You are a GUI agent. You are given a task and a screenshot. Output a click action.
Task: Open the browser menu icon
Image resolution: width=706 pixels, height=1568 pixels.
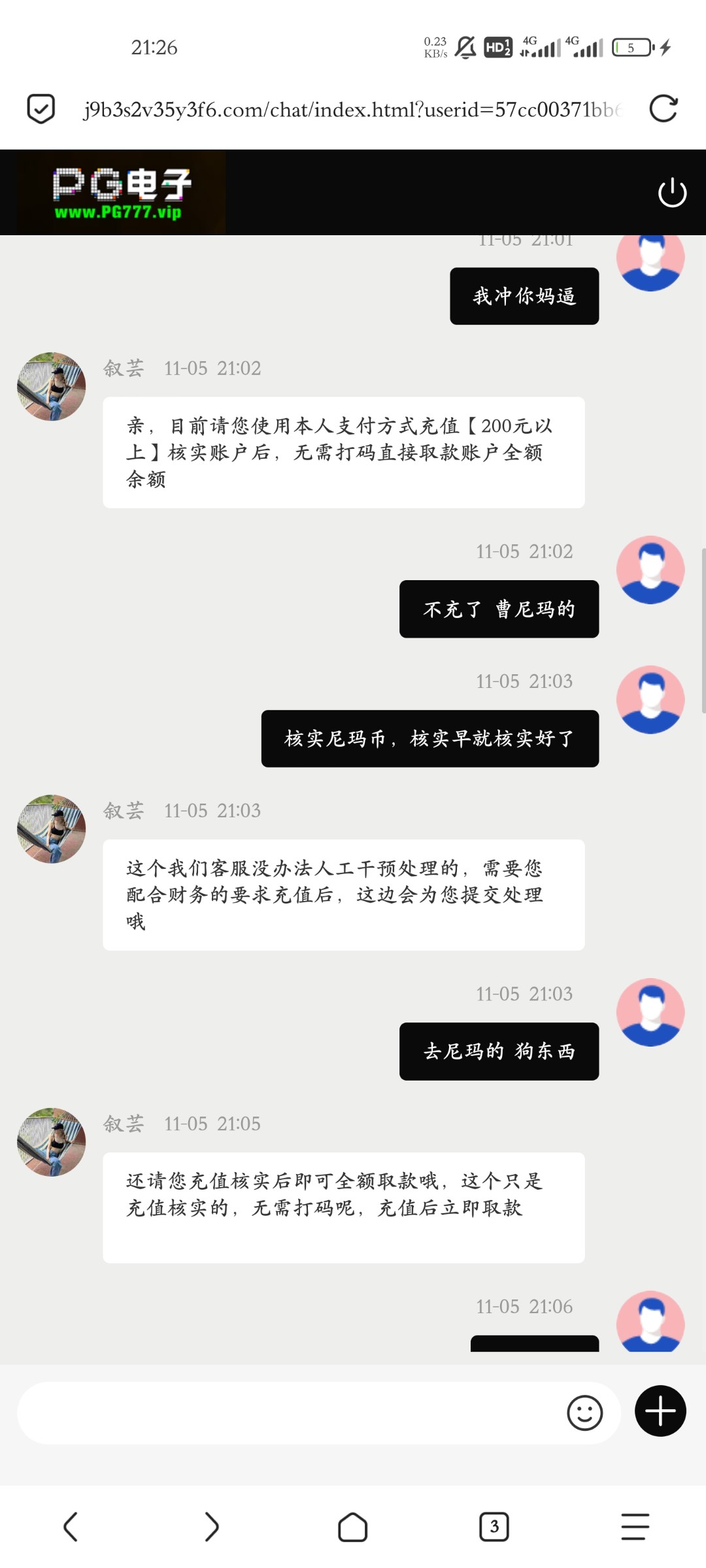(635, 1527)
